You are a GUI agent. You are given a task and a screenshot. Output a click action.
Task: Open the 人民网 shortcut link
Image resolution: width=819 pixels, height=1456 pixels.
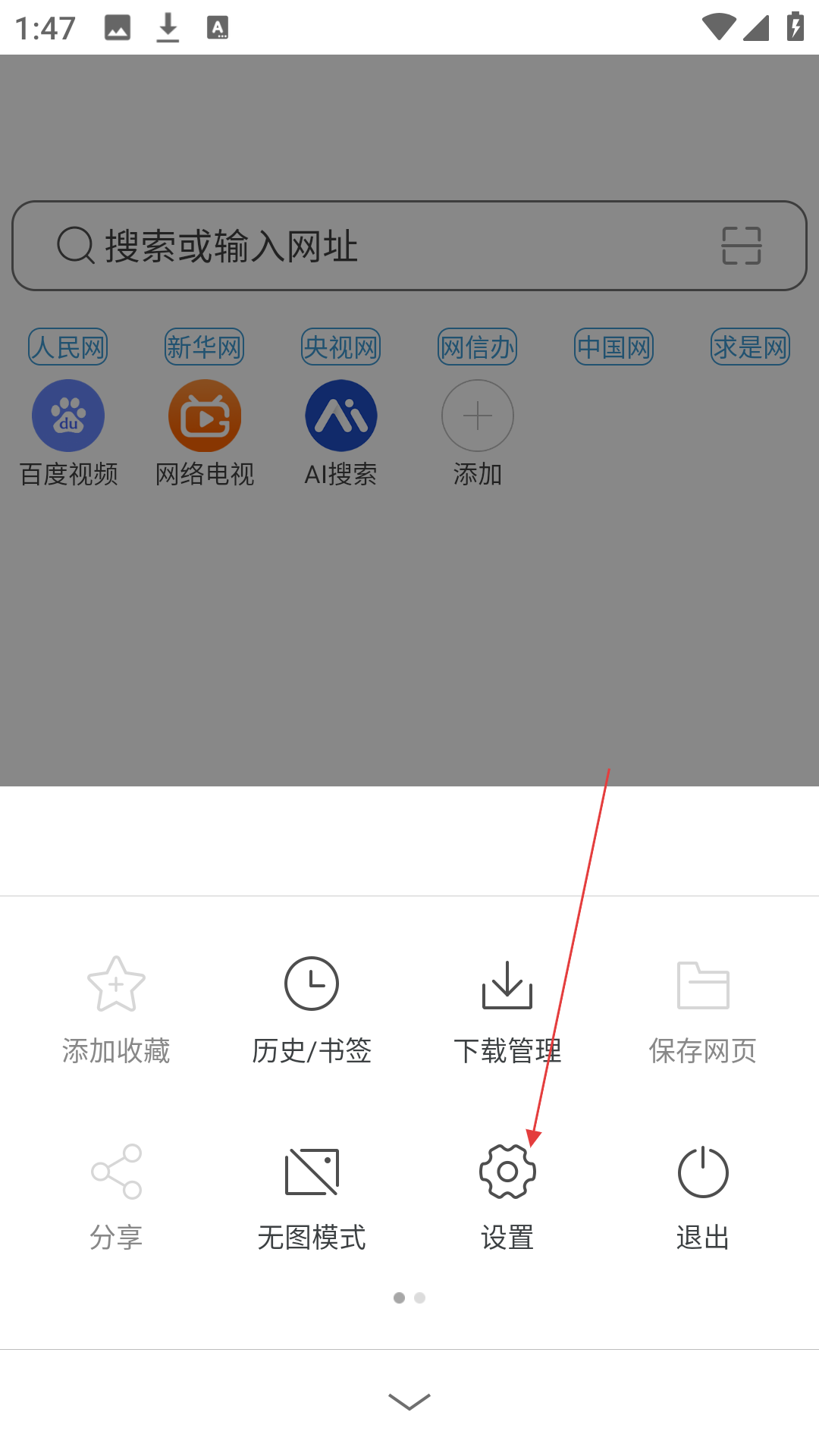(68, 347)
